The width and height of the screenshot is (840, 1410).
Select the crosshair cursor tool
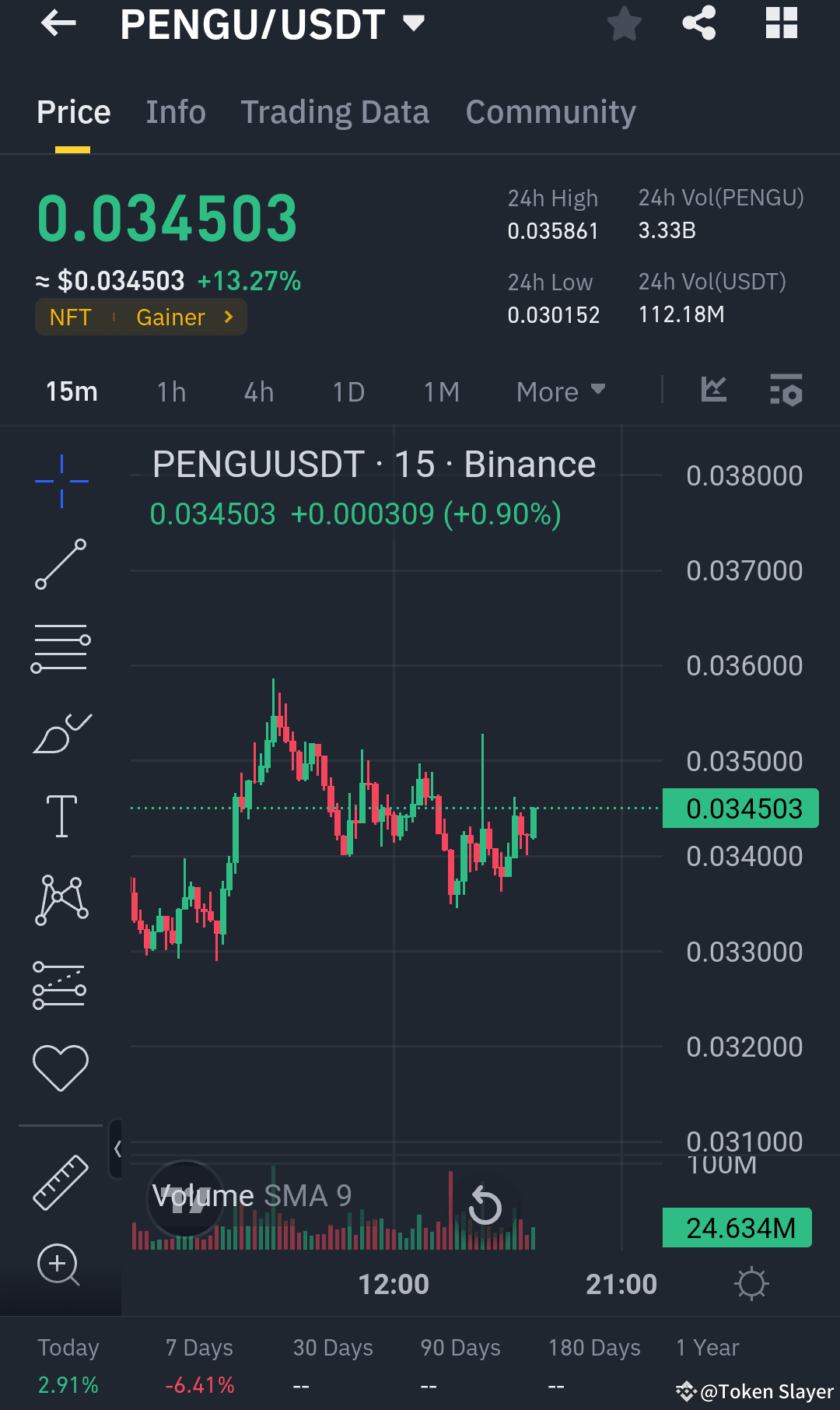61,481
